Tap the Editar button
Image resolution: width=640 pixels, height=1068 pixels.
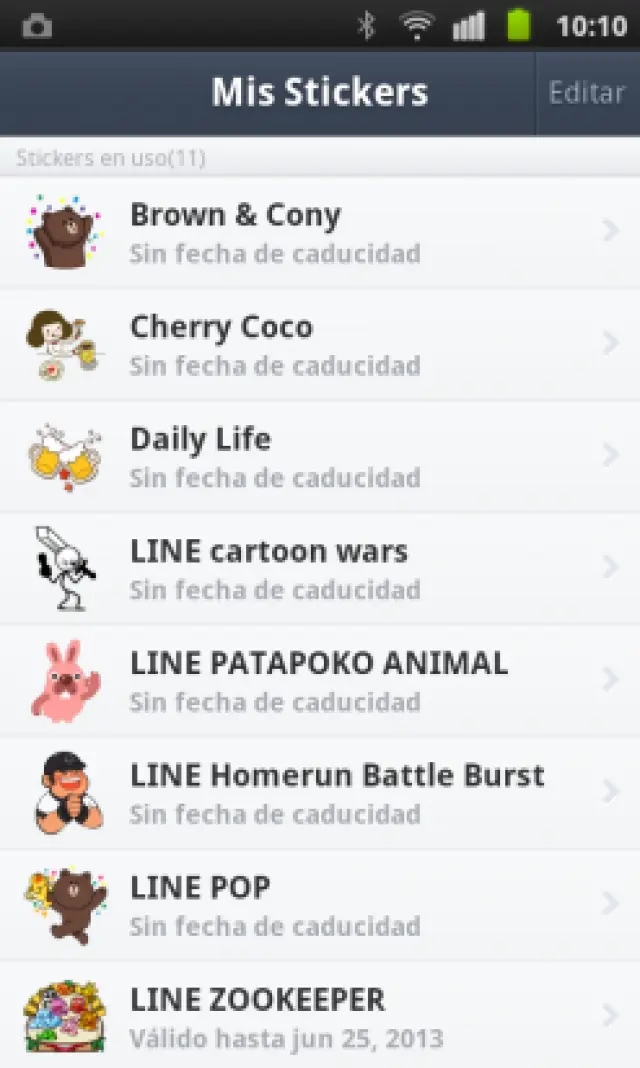(x=587, y=93)
